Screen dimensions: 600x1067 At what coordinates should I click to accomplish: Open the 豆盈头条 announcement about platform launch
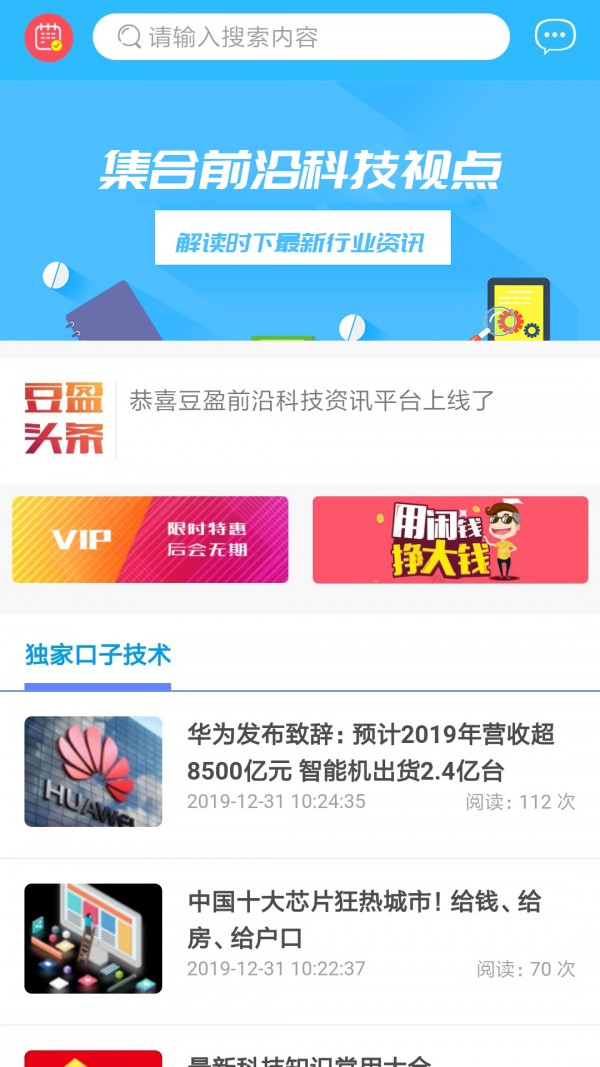click(310, 402)
